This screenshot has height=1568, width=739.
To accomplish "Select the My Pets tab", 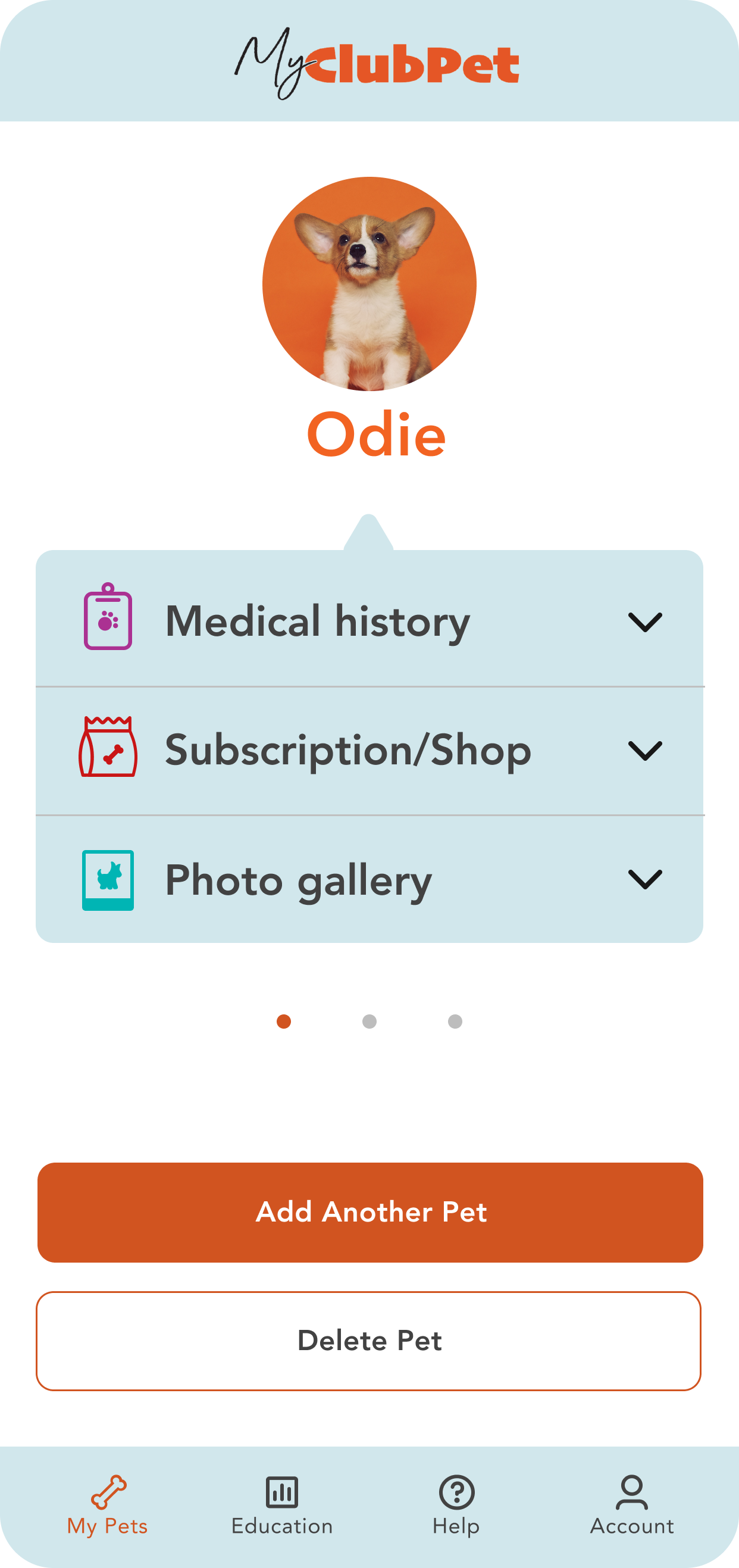I will pos(108,1505).
